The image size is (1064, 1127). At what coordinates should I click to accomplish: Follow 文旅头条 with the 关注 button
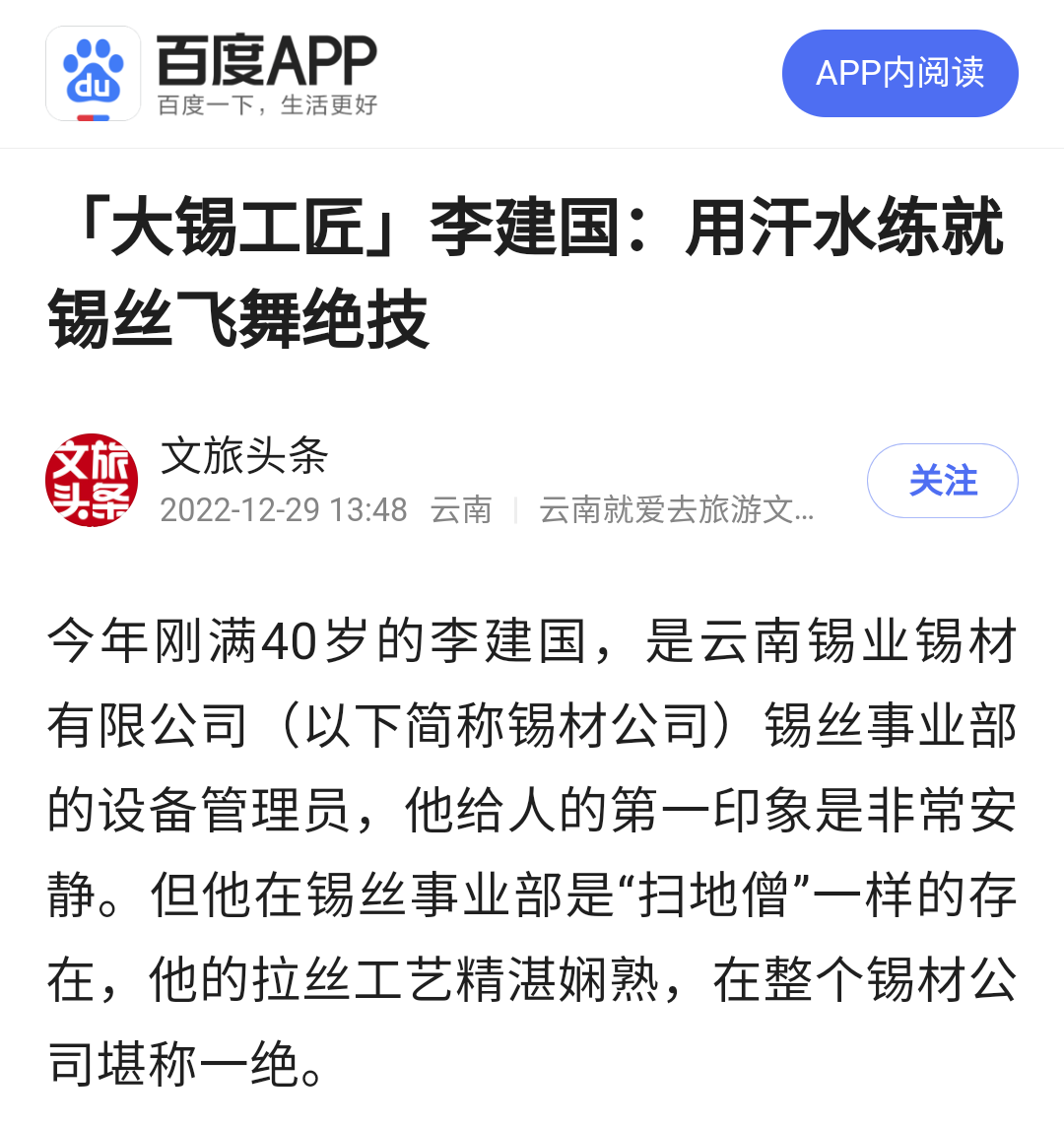942,481
